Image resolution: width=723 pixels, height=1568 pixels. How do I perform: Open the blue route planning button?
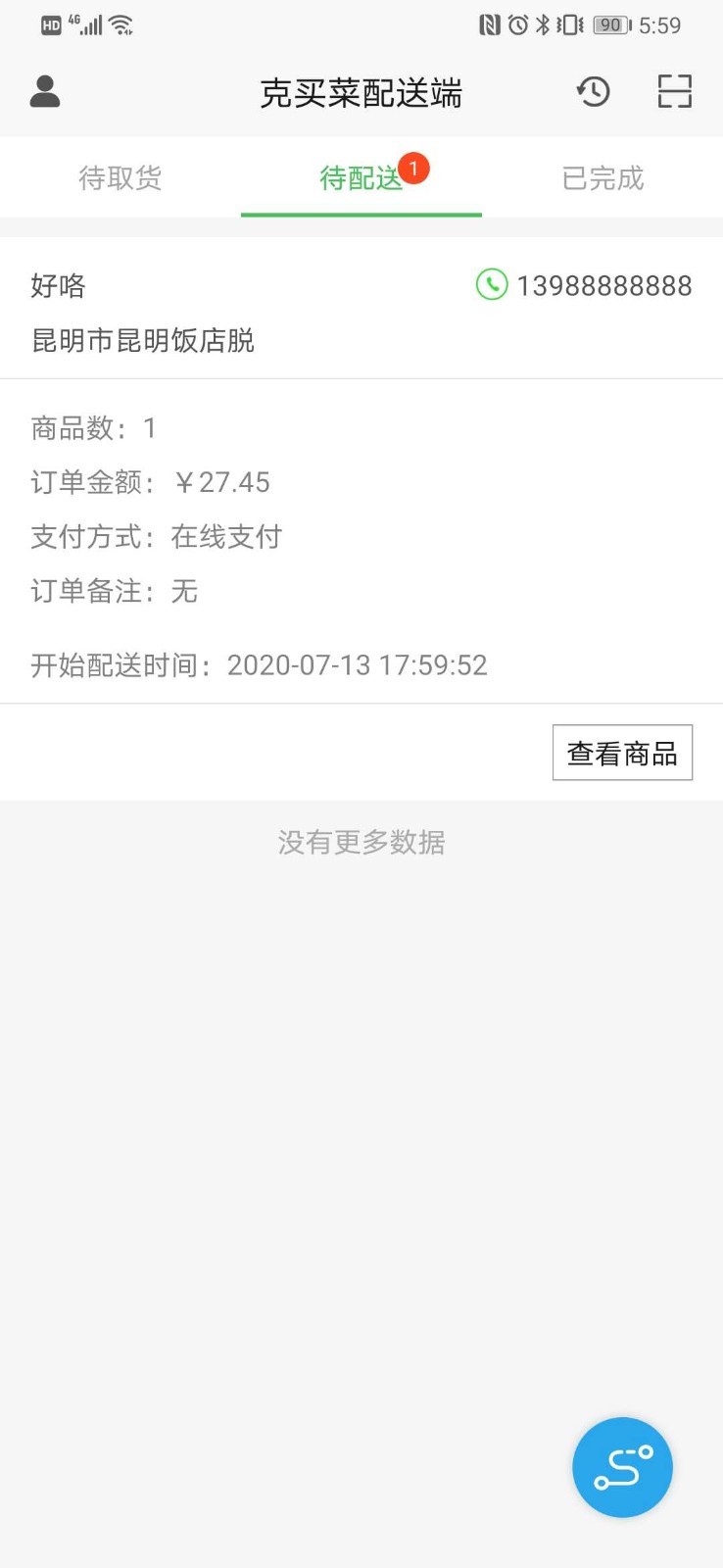pyautogui.click(x=622, y=1467)
